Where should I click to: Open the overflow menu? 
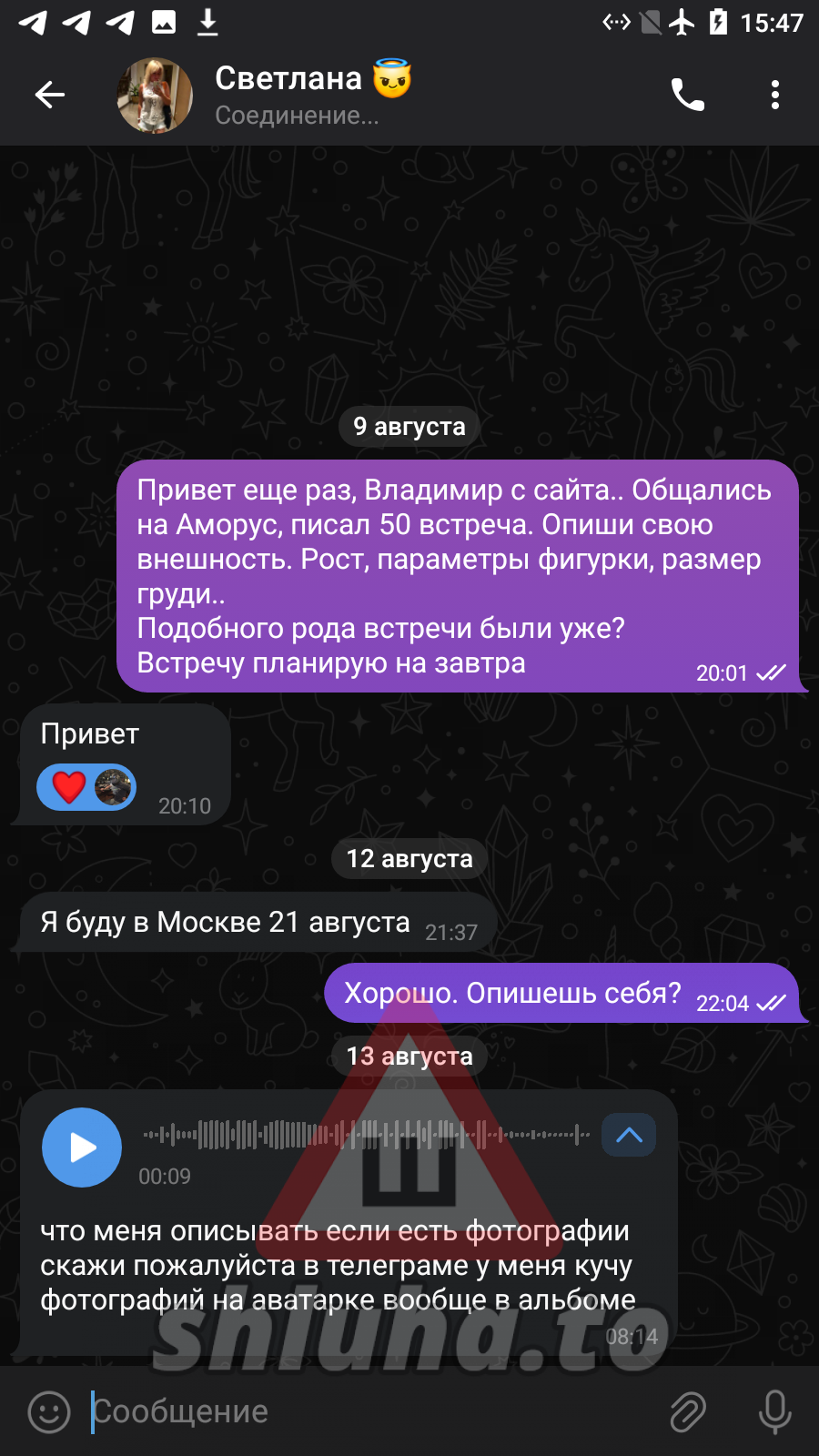tap(774, 95)
